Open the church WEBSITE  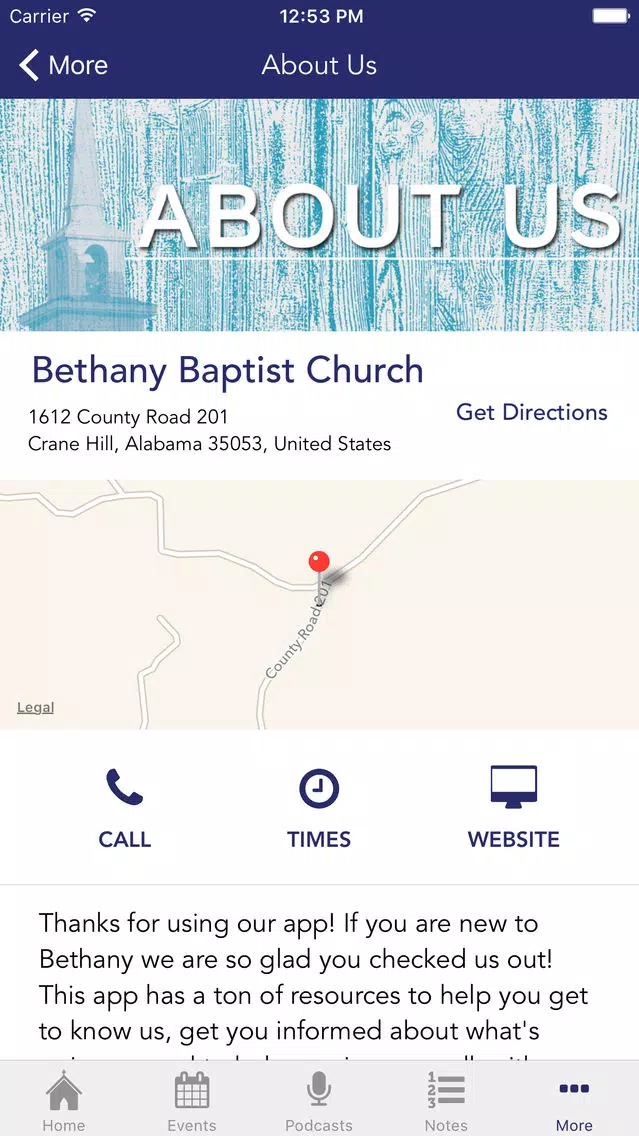point(514,808)
